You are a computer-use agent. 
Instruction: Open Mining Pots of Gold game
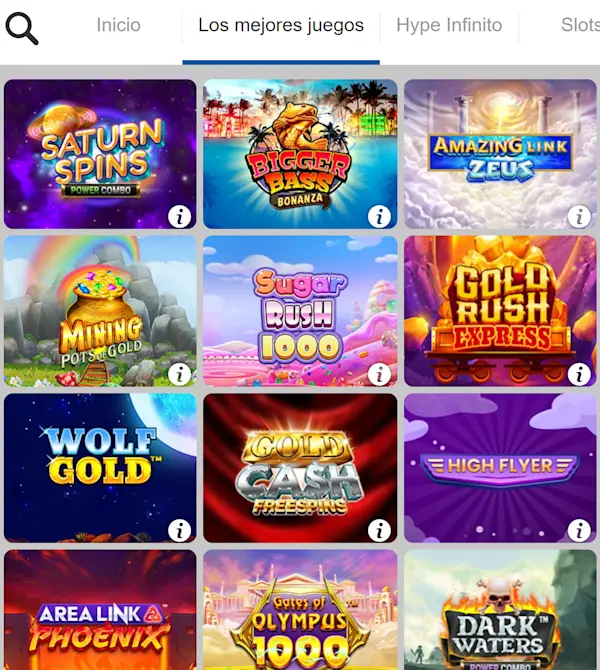click(100, 310)
